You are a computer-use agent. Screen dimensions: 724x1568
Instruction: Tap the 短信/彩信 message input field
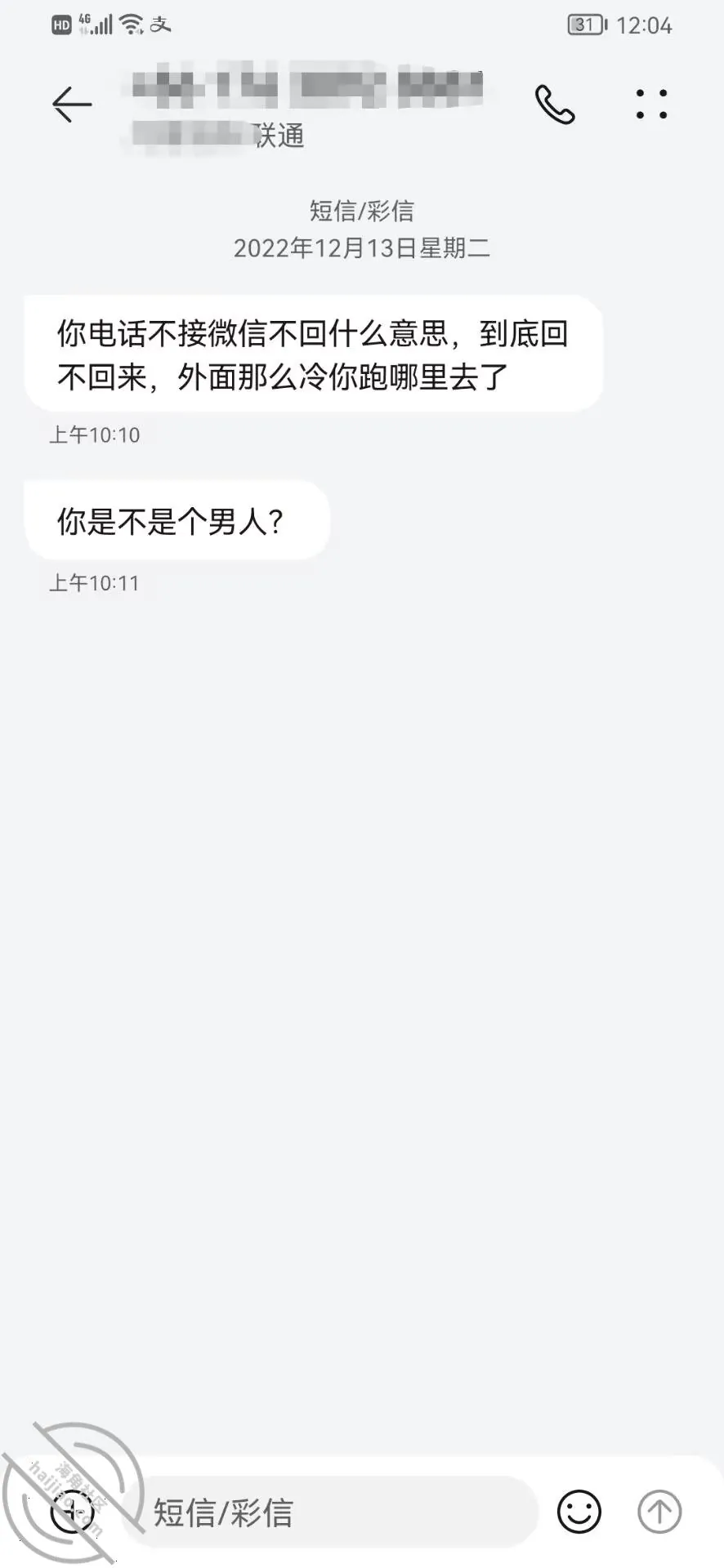point(329,1512)
